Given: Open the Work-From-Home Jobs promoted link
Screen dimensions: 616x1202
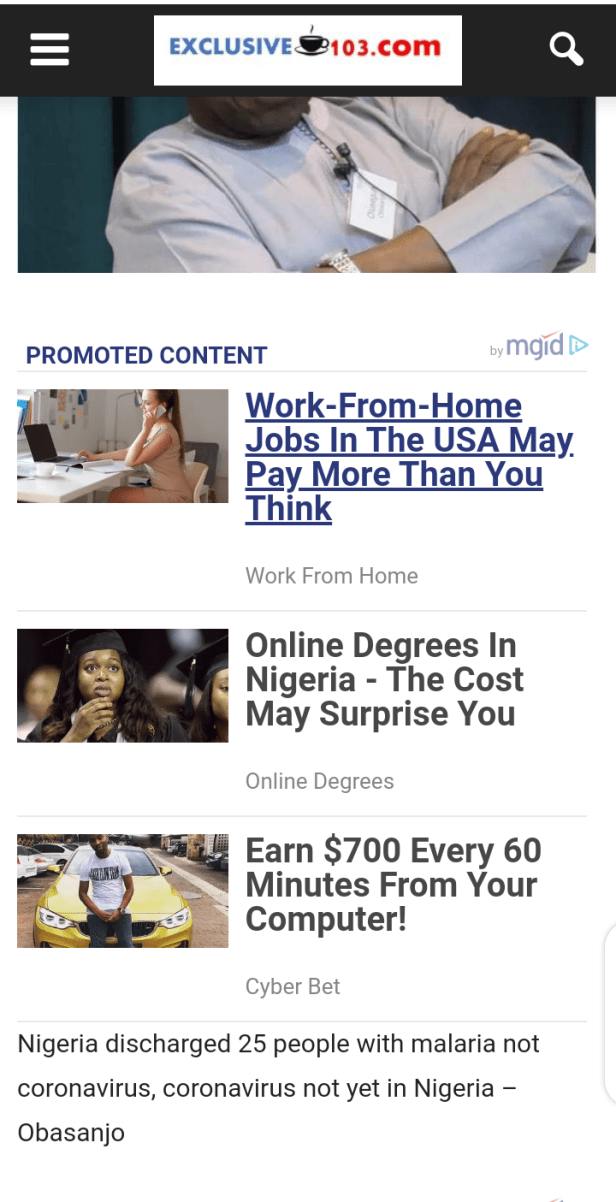Looking at the screenshot, I should click(408, 457).
